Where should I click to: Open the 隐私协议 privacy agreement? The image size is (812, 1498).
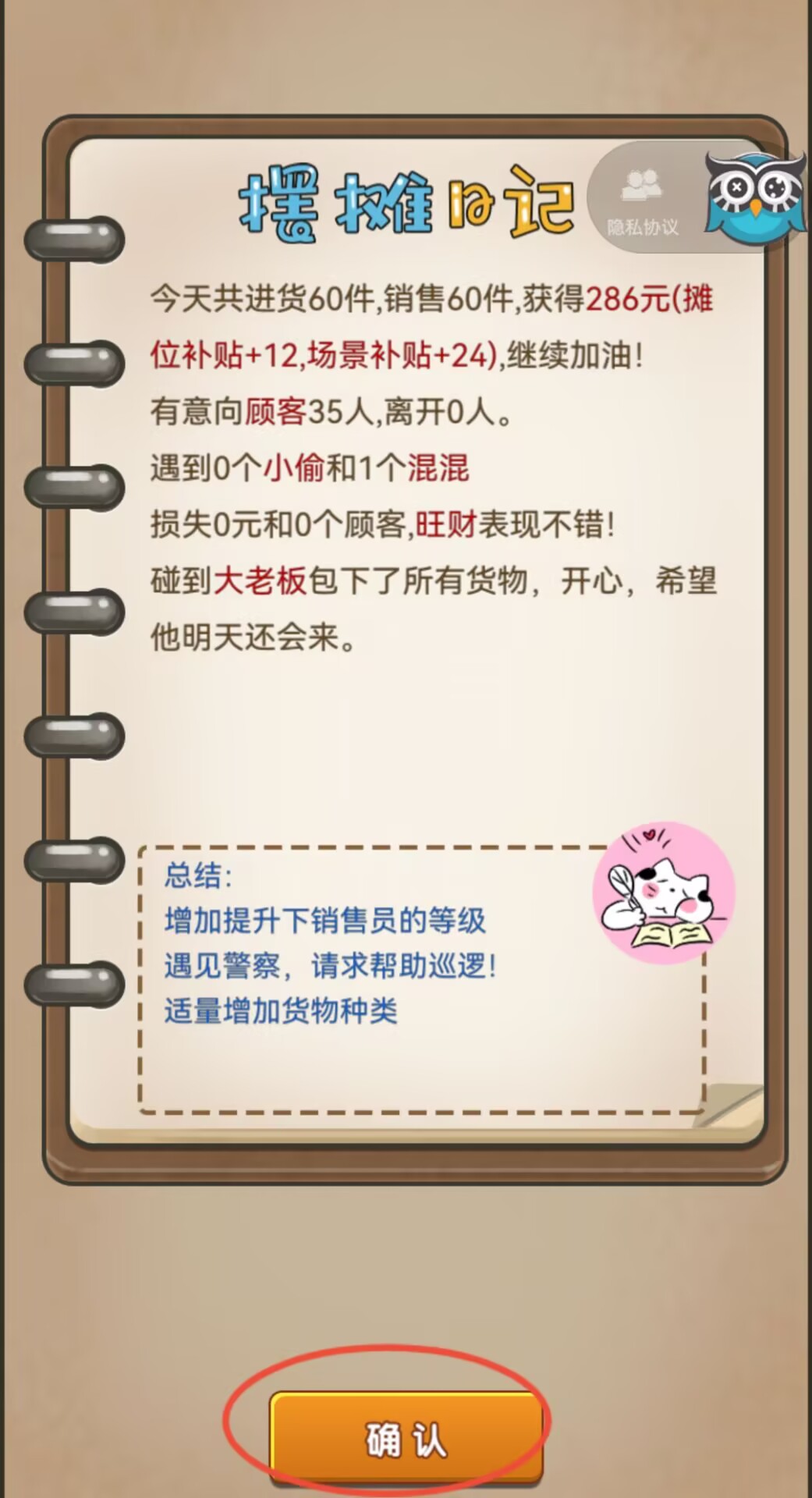coord(642,201)
